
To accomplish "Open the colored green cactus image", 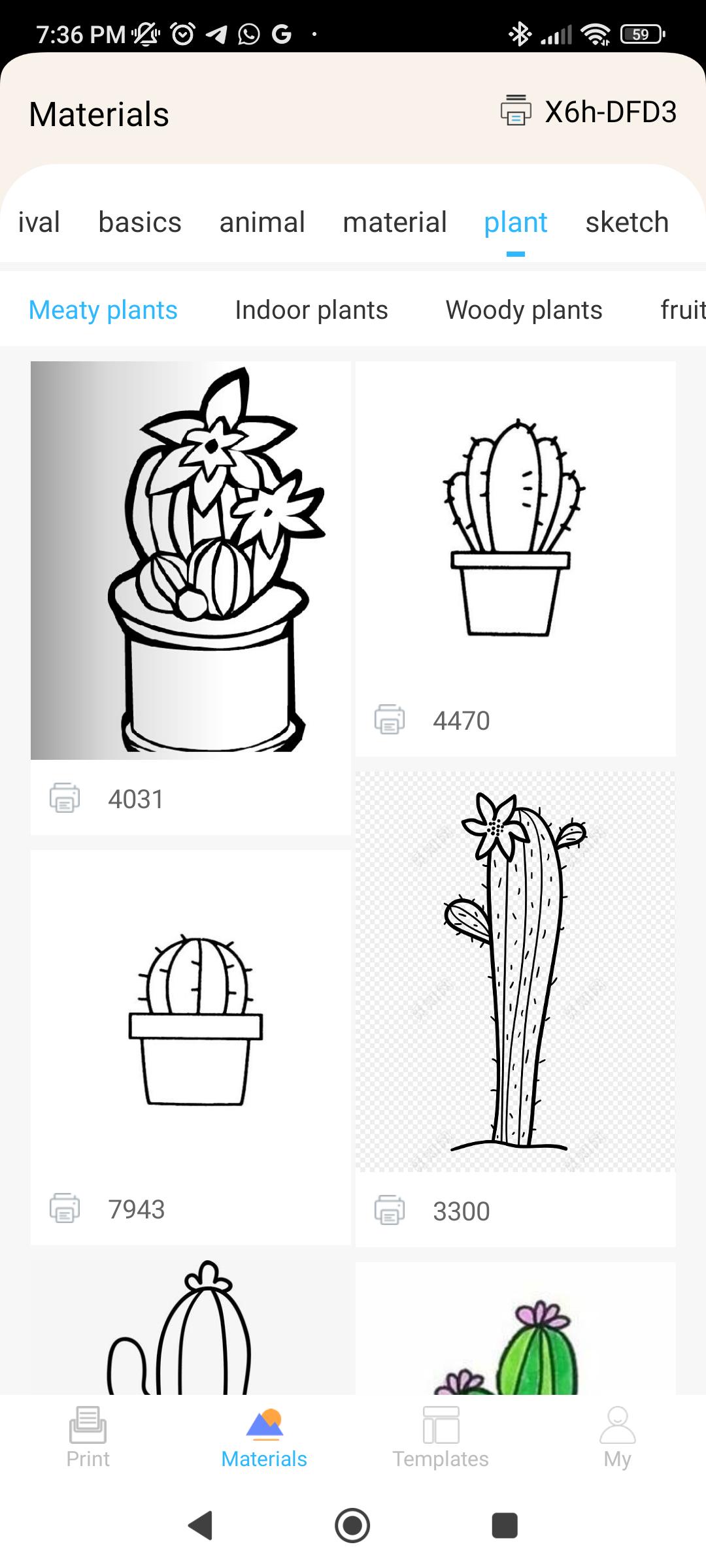I will pos(515,1333).
